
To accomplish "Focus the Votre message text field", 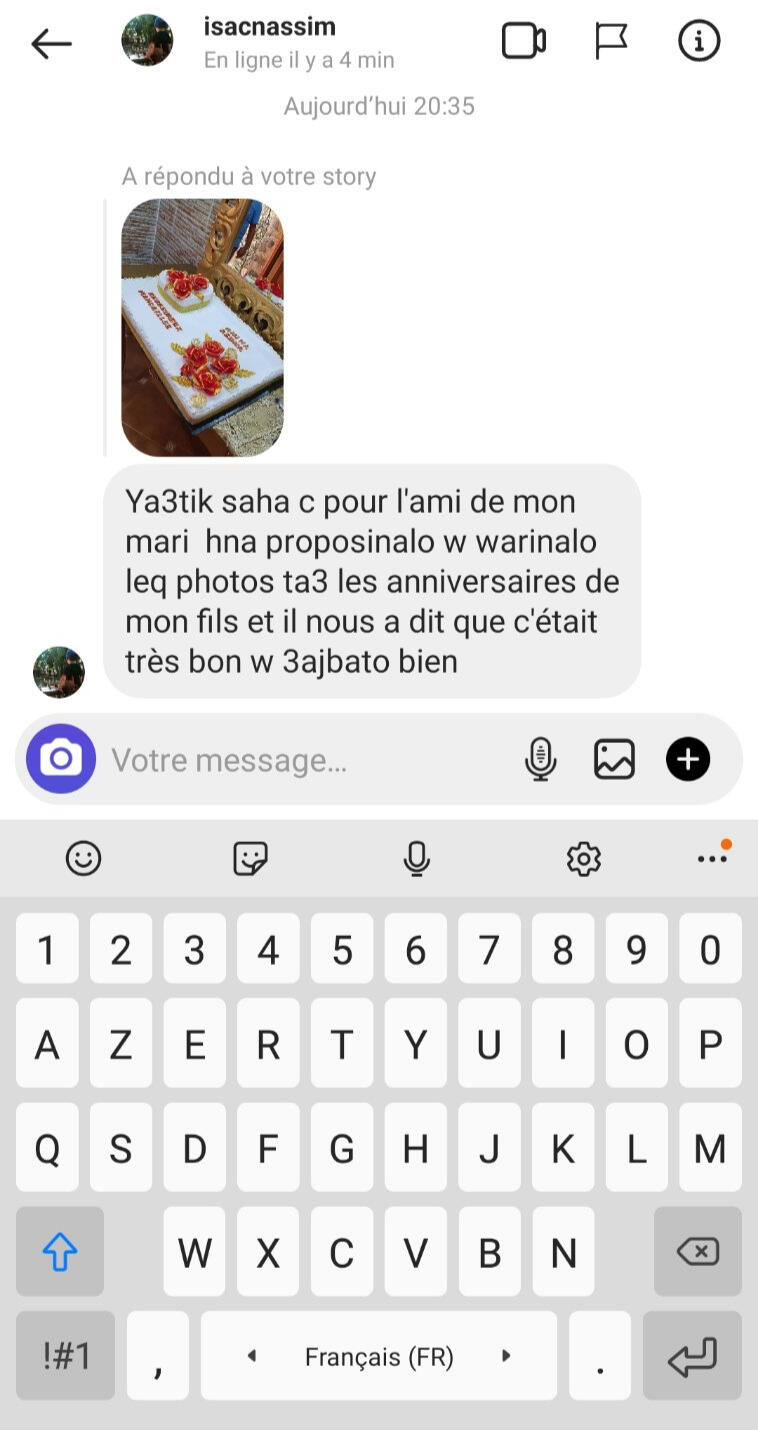I will click(x=310, y=760).
